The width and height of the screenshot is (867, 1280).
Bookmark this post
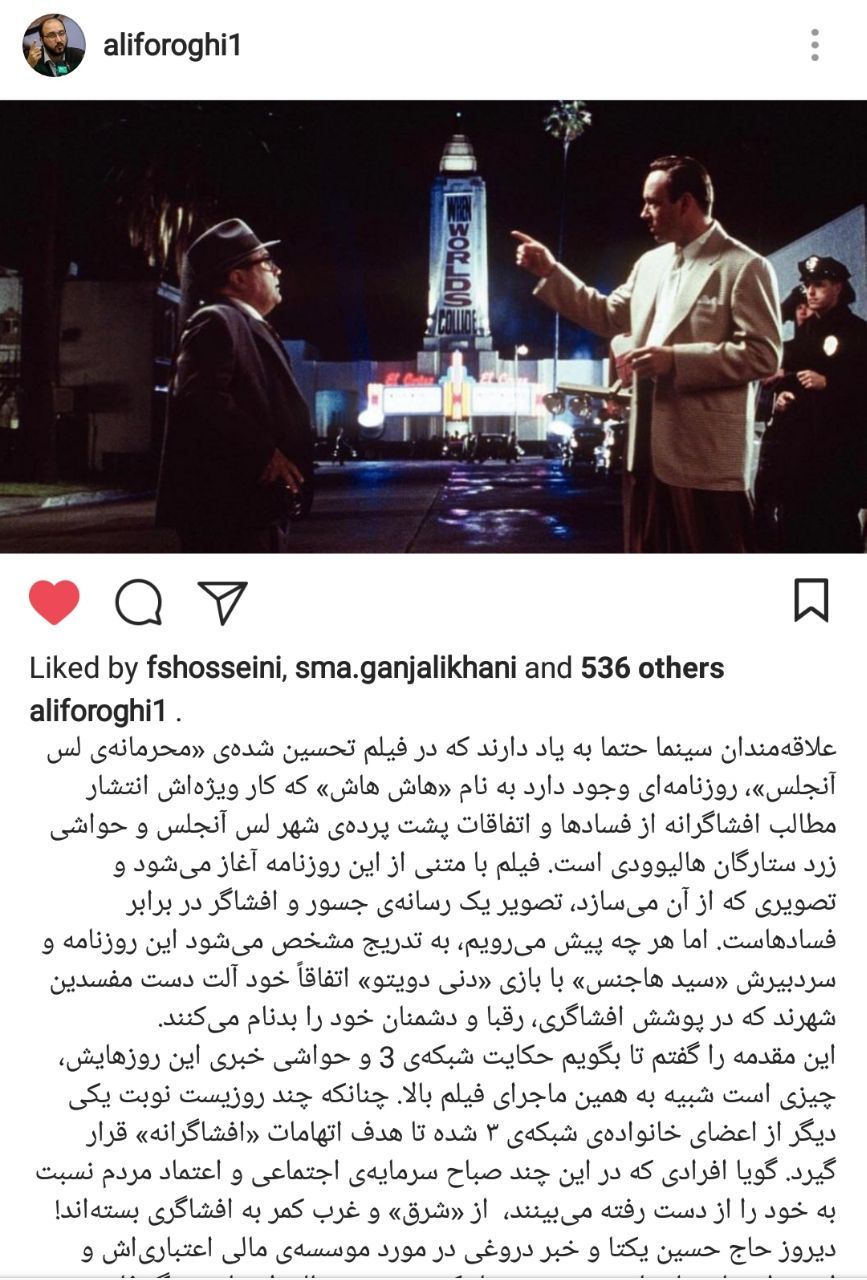[811, 601]
